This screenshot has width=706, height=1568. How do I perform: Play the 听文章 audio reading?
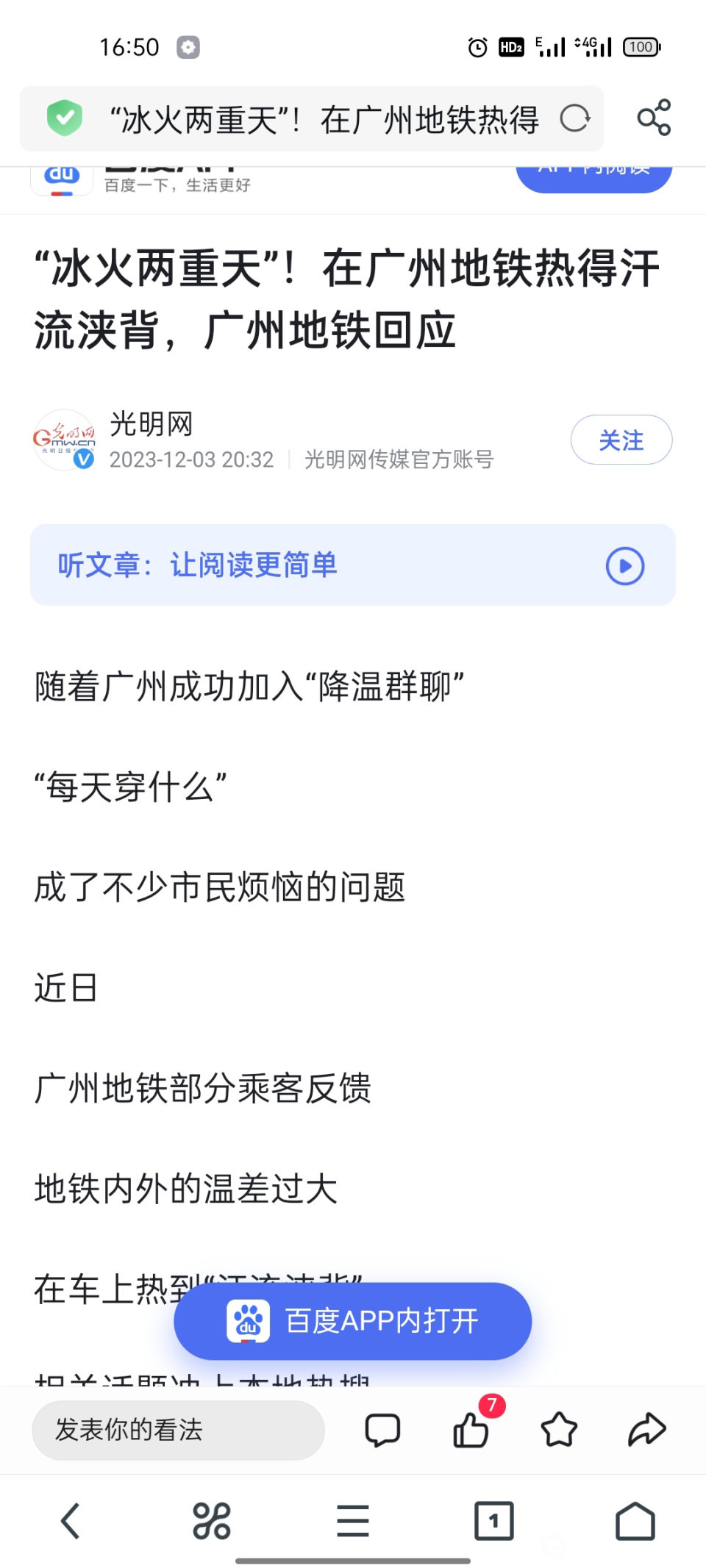pos(624,566)
